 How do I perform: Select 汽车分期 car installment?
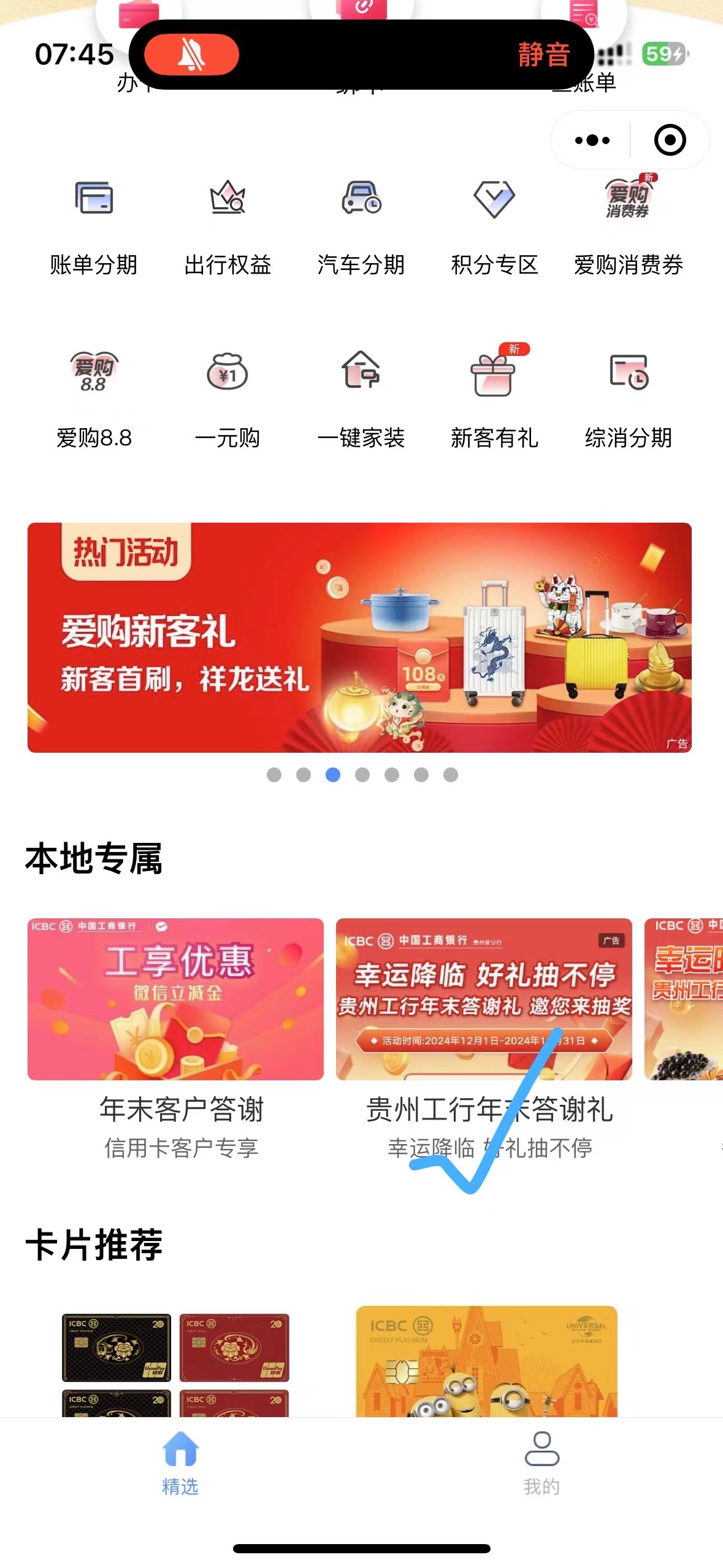tap(361, 226)
